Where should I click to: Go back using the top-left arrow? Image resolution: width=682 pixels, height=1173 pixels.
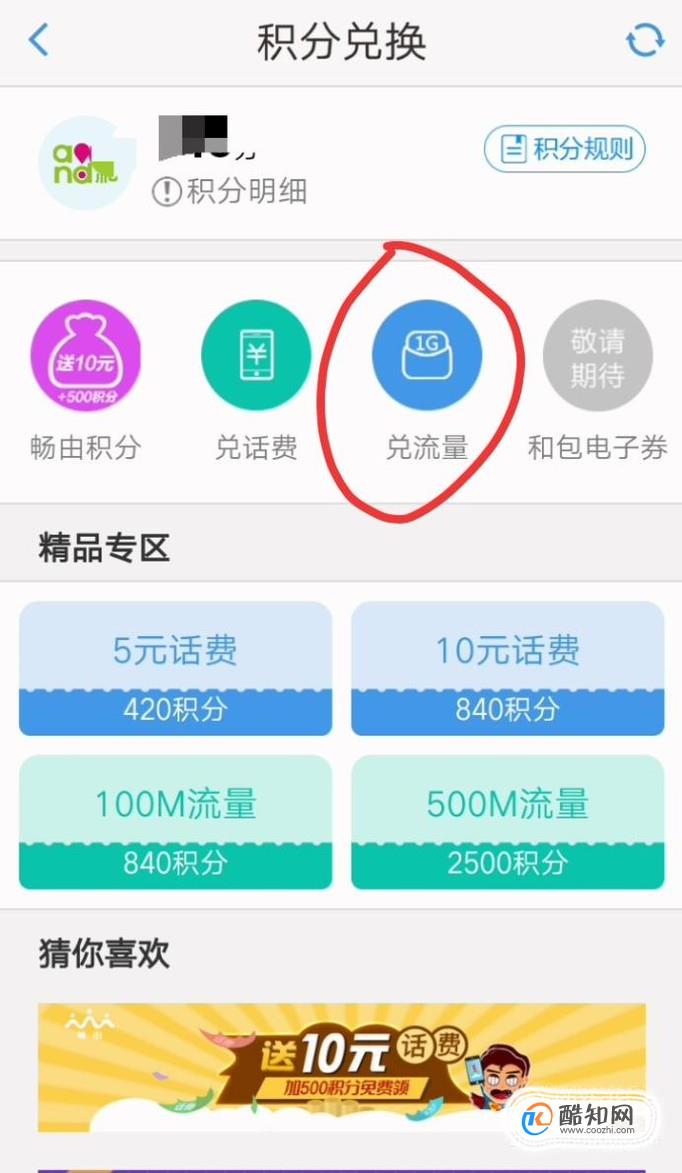pyautogui.click(x=38, y=40)
